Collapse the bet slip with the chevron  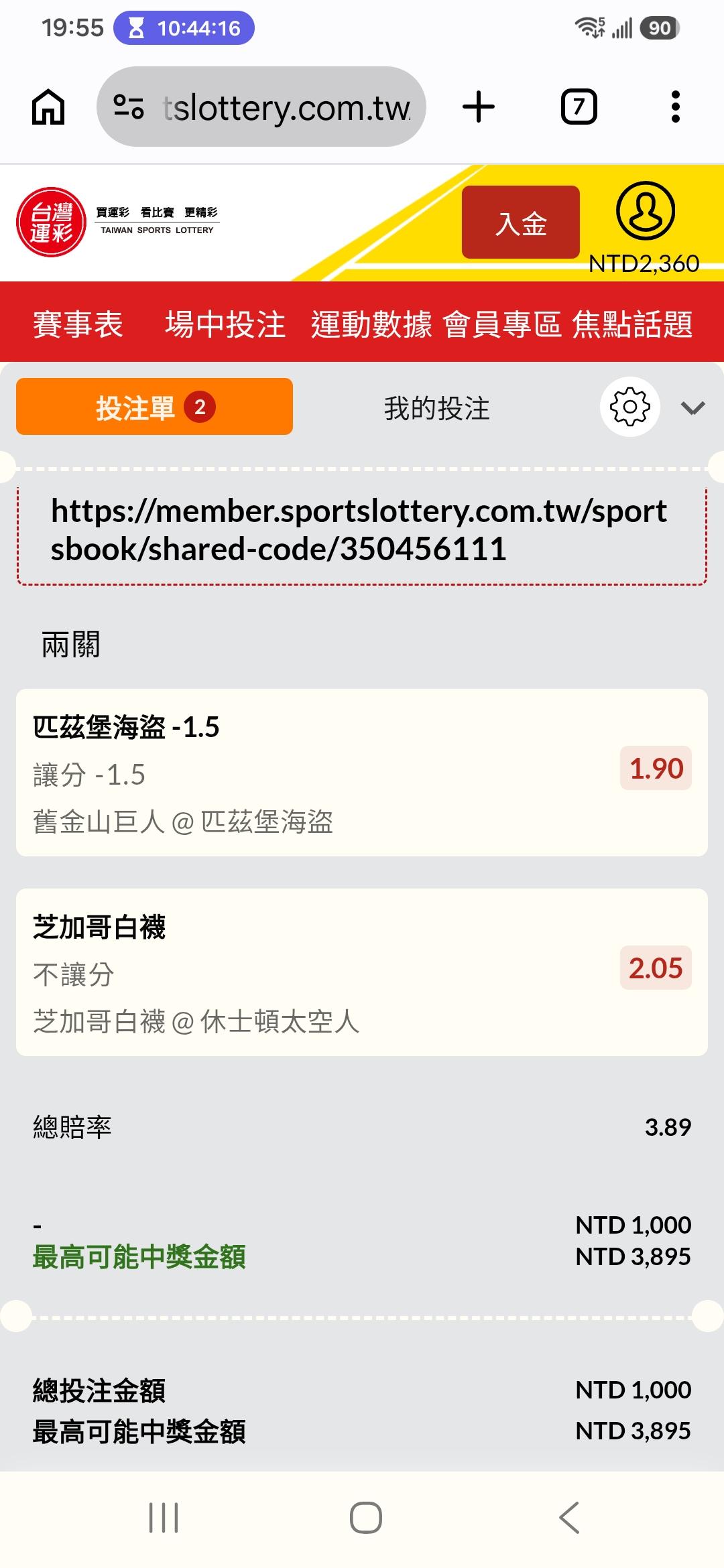click(x=692, y=408)
